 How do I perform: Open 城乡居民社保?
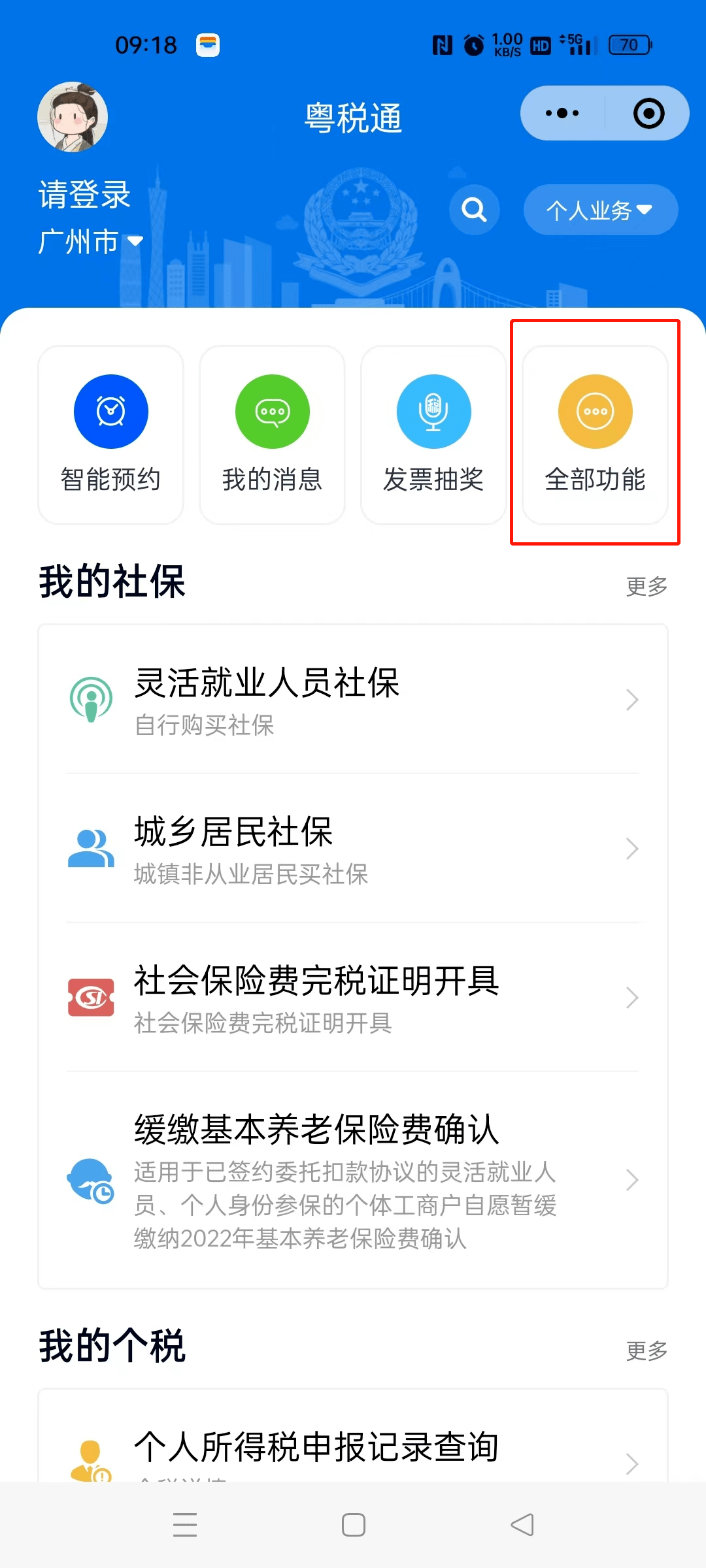point(353,849)
